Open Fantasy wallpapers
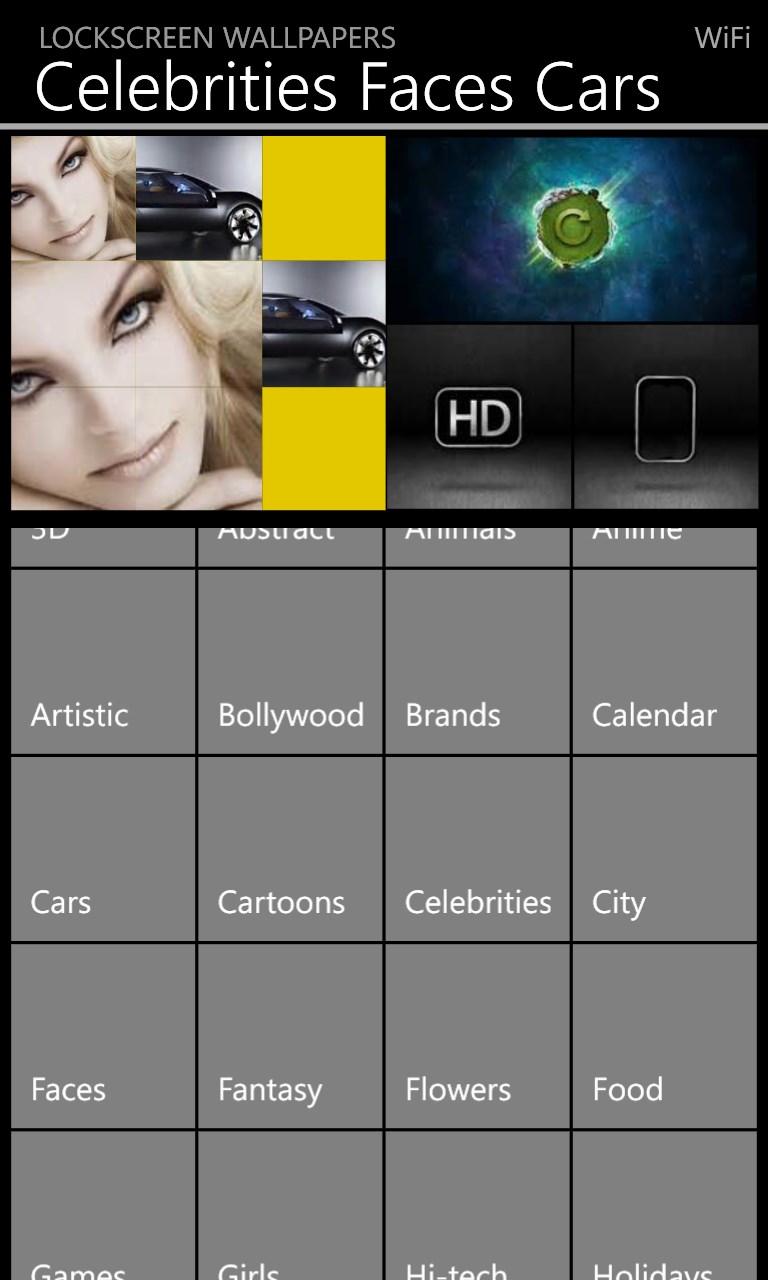This screenshot has height=1280, width=768. click(290, 1035)
